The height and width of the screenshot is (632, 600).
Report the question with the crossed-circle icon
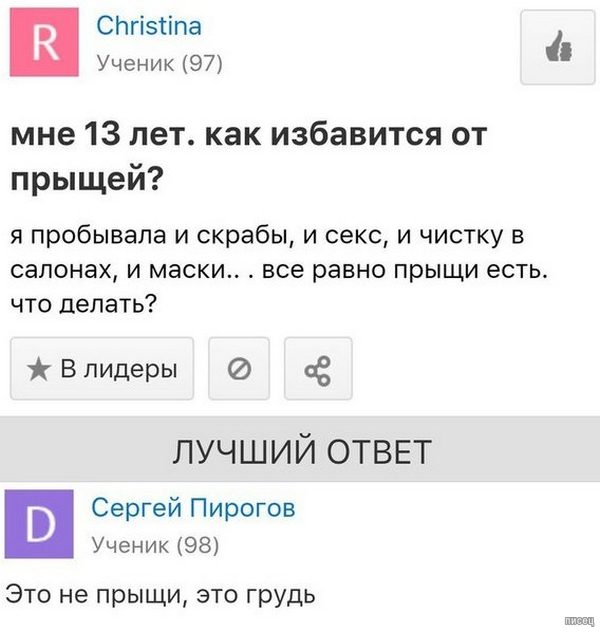coord(239,371)
